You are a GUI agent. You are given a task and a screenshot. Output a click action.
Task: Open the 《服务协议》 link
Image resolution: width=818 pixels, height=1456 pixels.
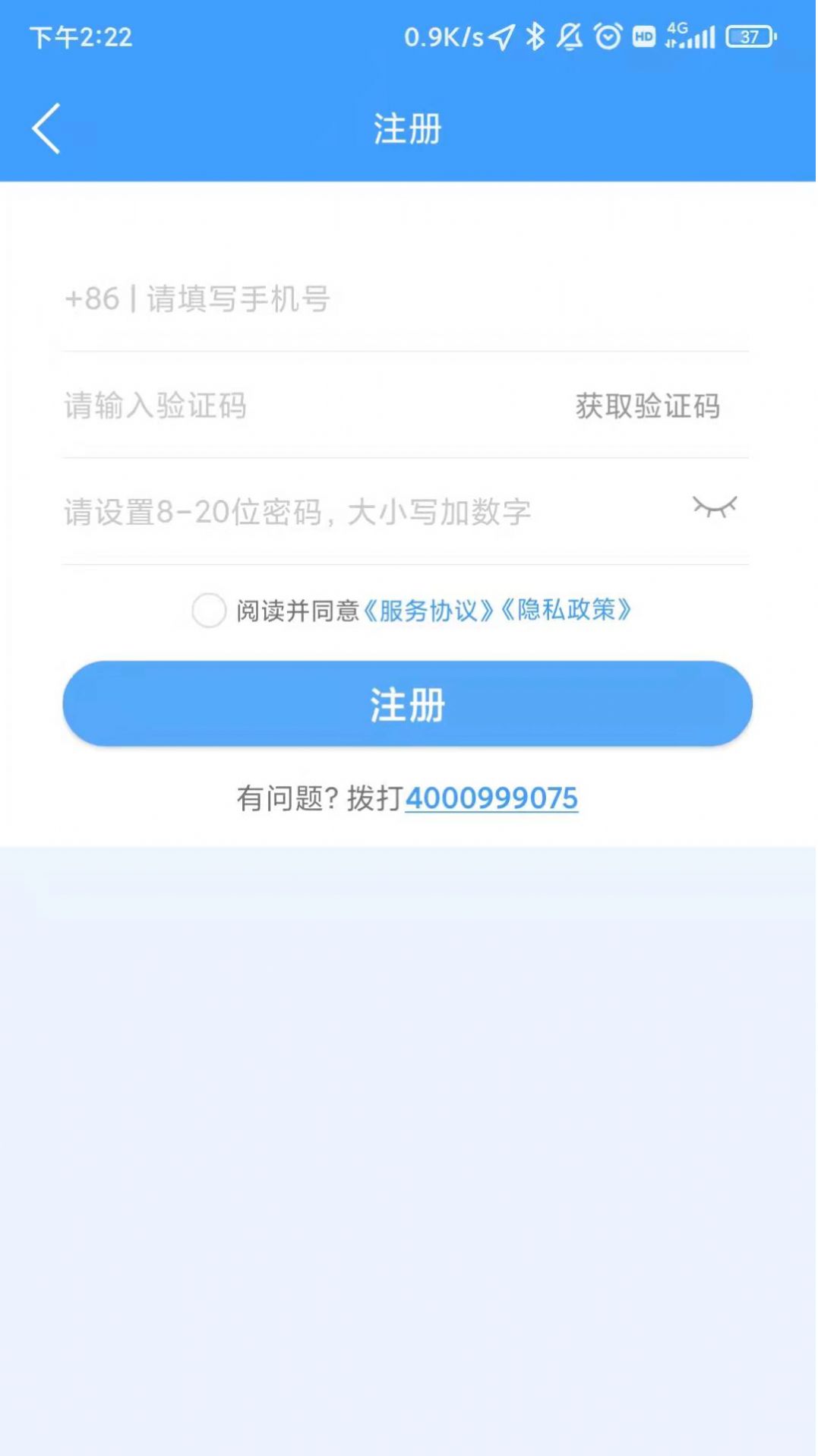click(429, 611)
